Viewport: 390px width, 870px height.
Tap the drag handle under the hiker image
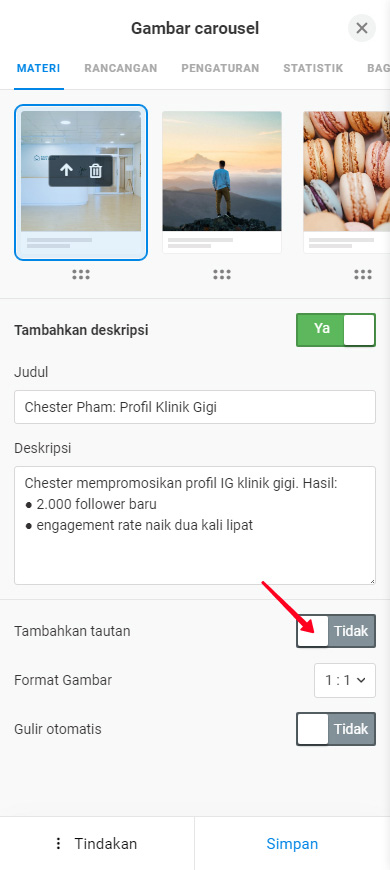(x=222, y=274)
